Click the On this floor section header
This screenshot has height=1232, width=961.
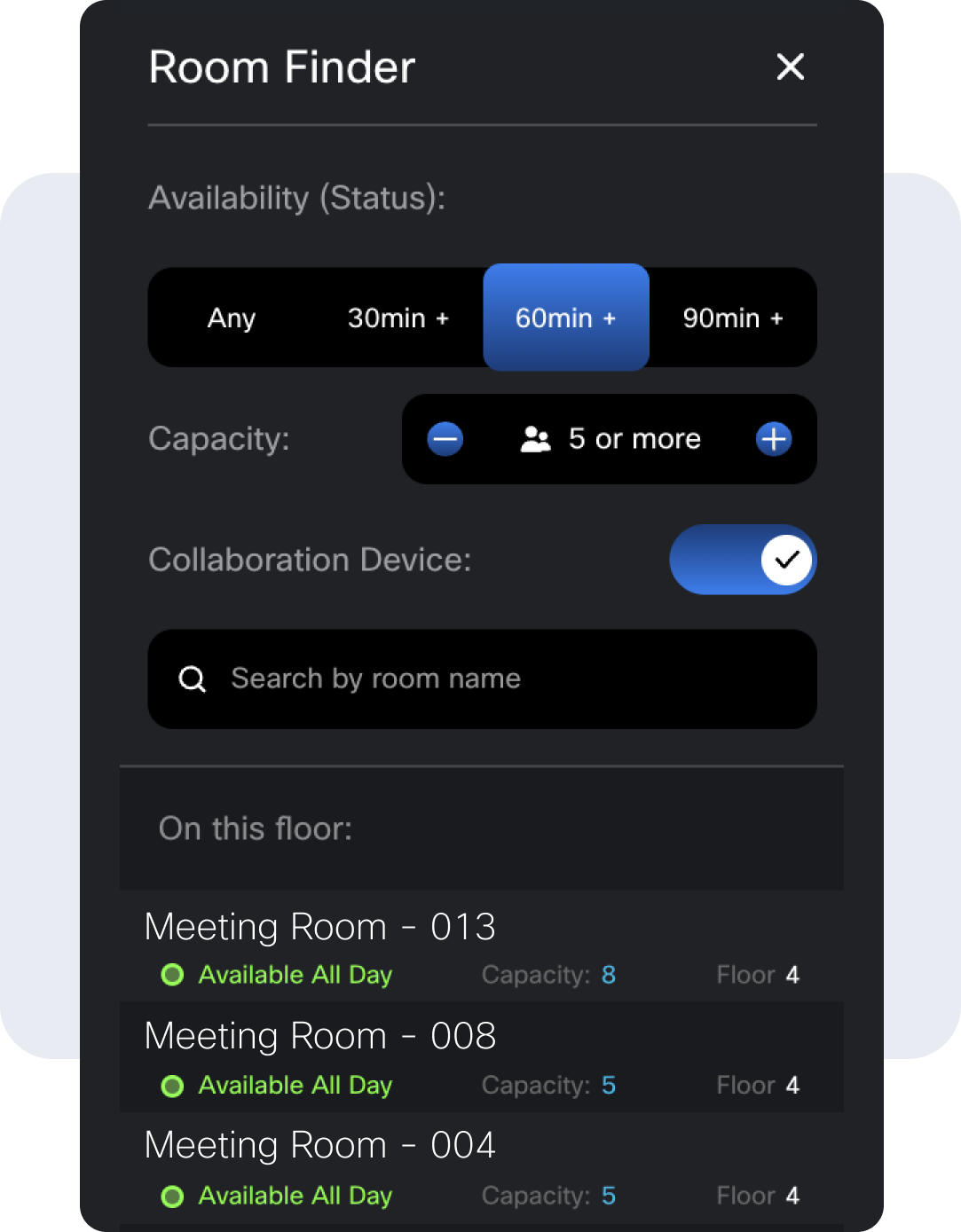click(x=256, y=828)
